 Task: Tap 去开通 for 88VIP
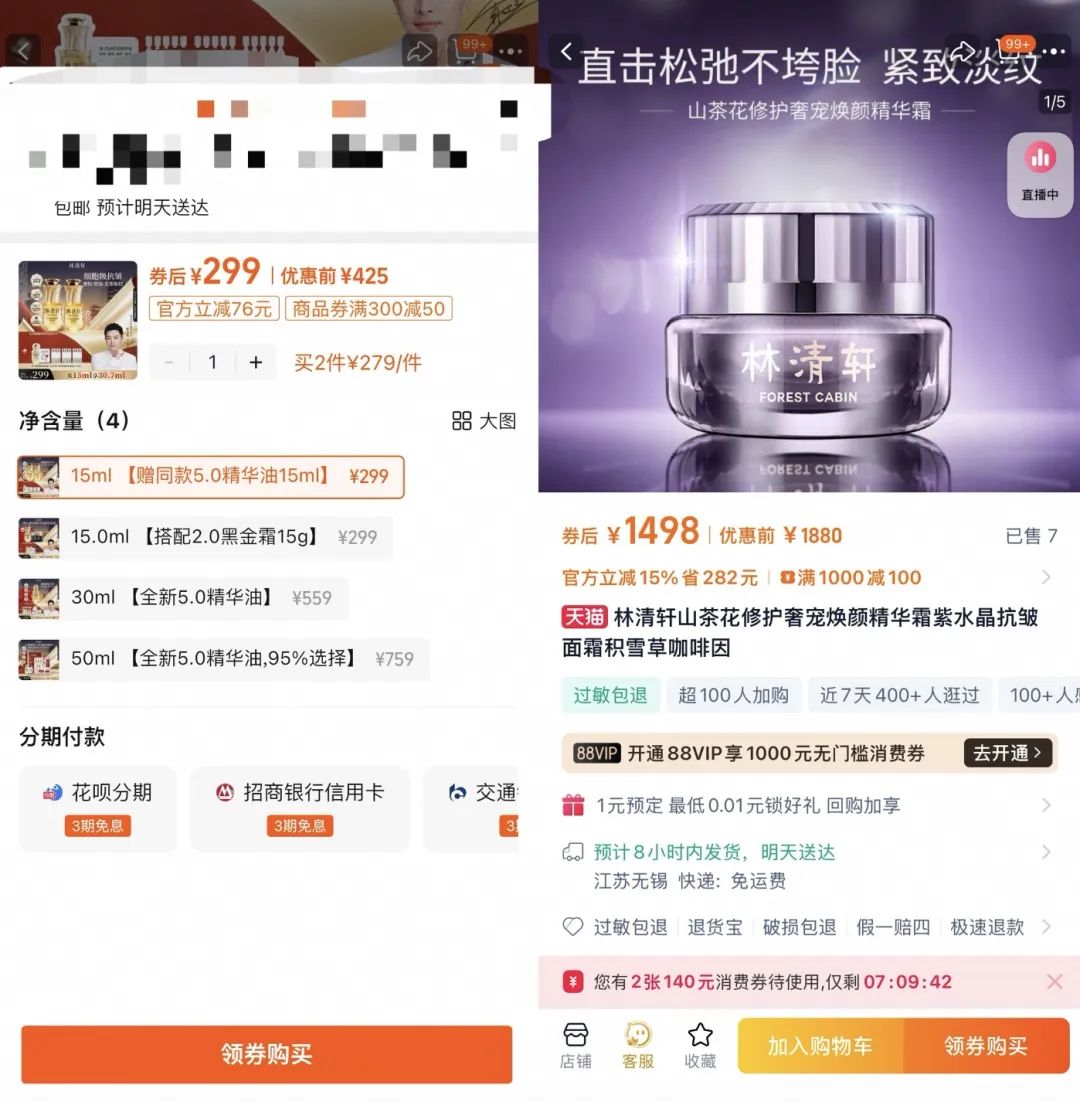click(x=1007, y=753)
